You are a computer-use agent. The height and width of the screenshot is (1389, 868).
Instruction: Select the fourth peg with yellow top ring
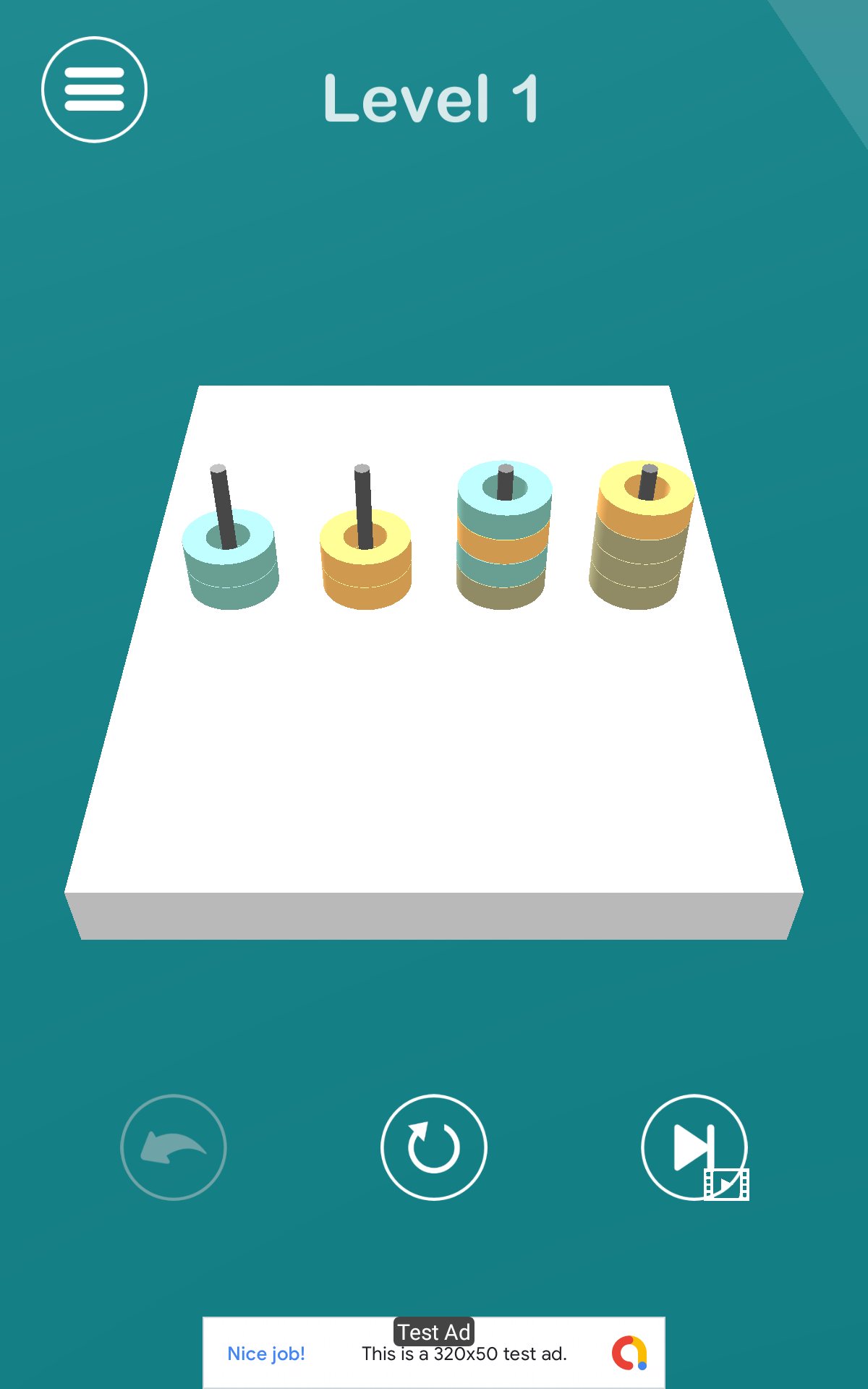click(641, 536)
